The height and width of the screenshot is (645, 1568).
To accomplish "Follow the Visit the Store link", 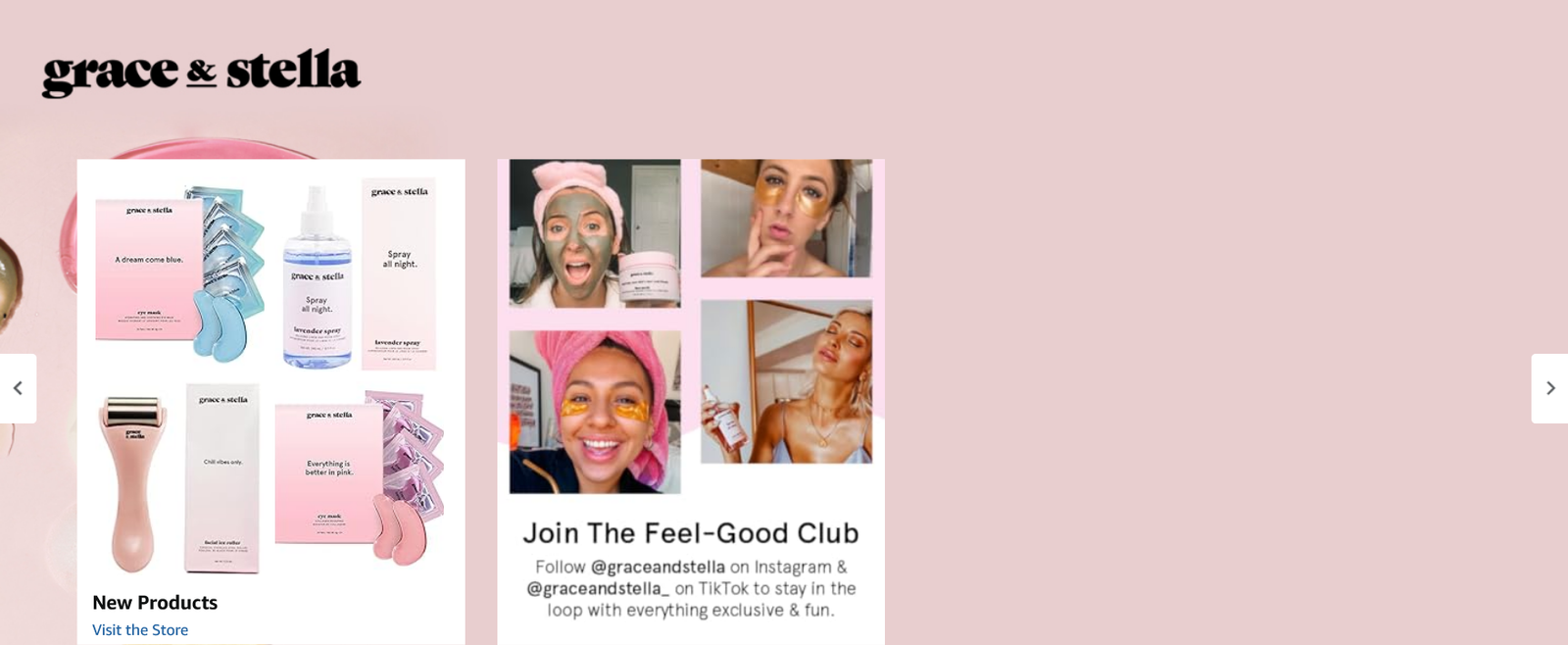I will (140, 630).
